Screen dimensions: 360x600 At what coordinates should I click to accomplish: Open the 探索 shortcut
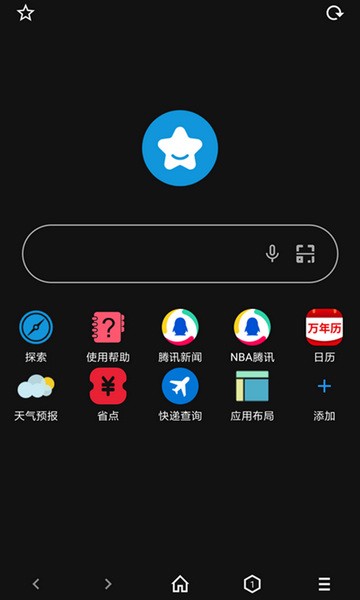click(36, 336)
